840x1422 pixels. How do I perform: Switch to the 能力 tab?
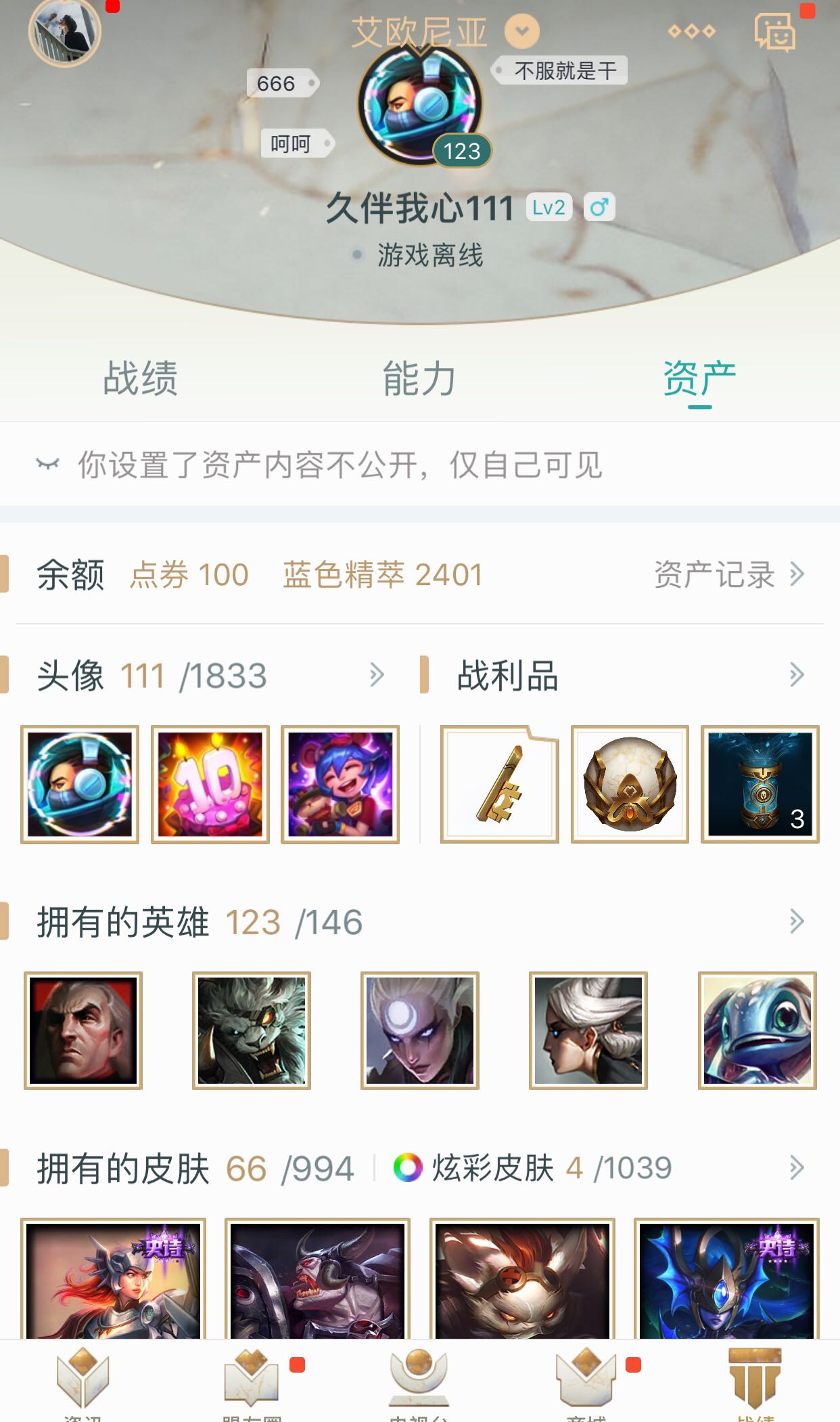419,378
